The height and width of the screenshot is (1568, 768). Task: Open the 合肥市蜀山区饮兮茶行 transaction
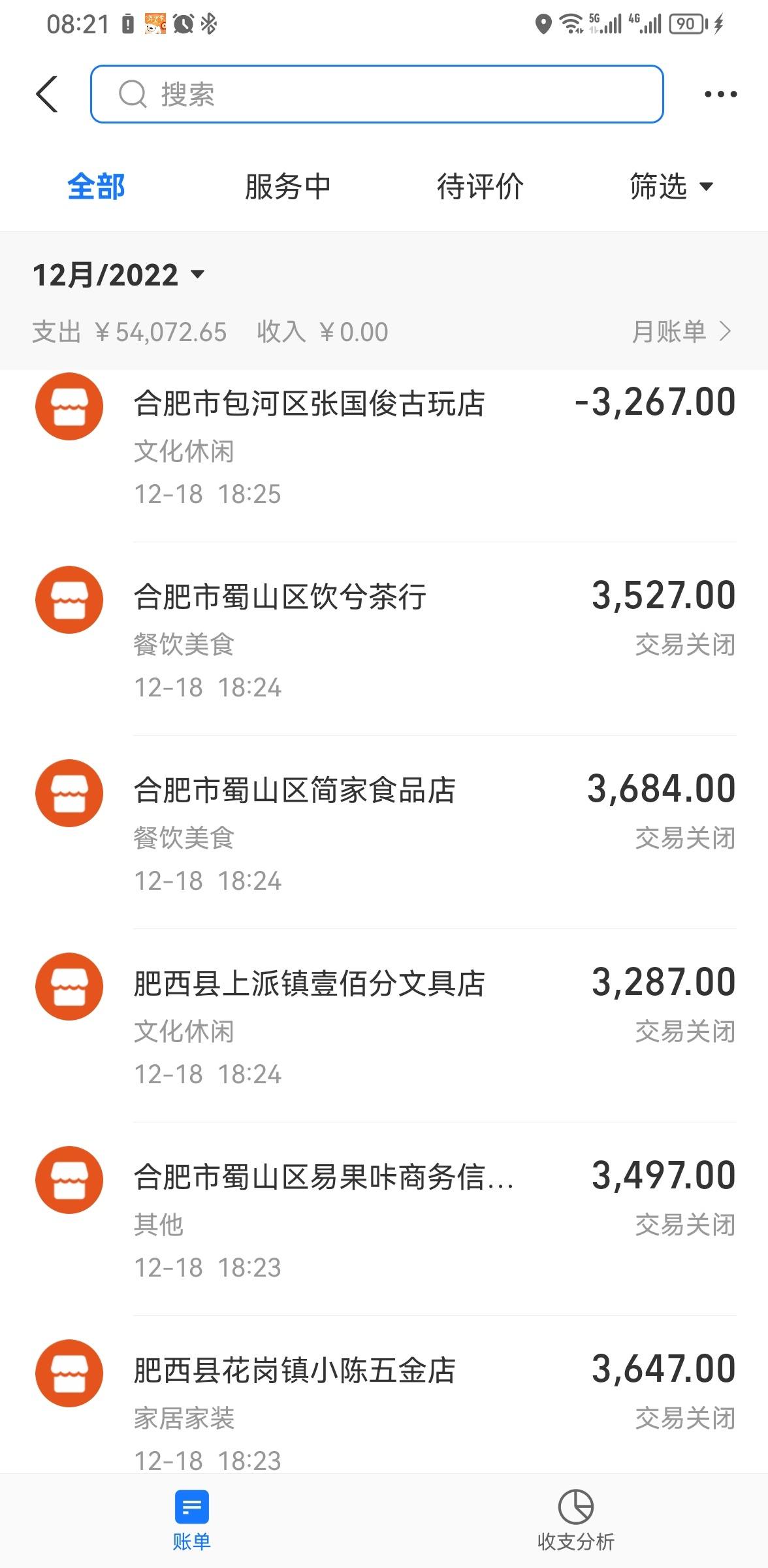click(x=384, y=639)
